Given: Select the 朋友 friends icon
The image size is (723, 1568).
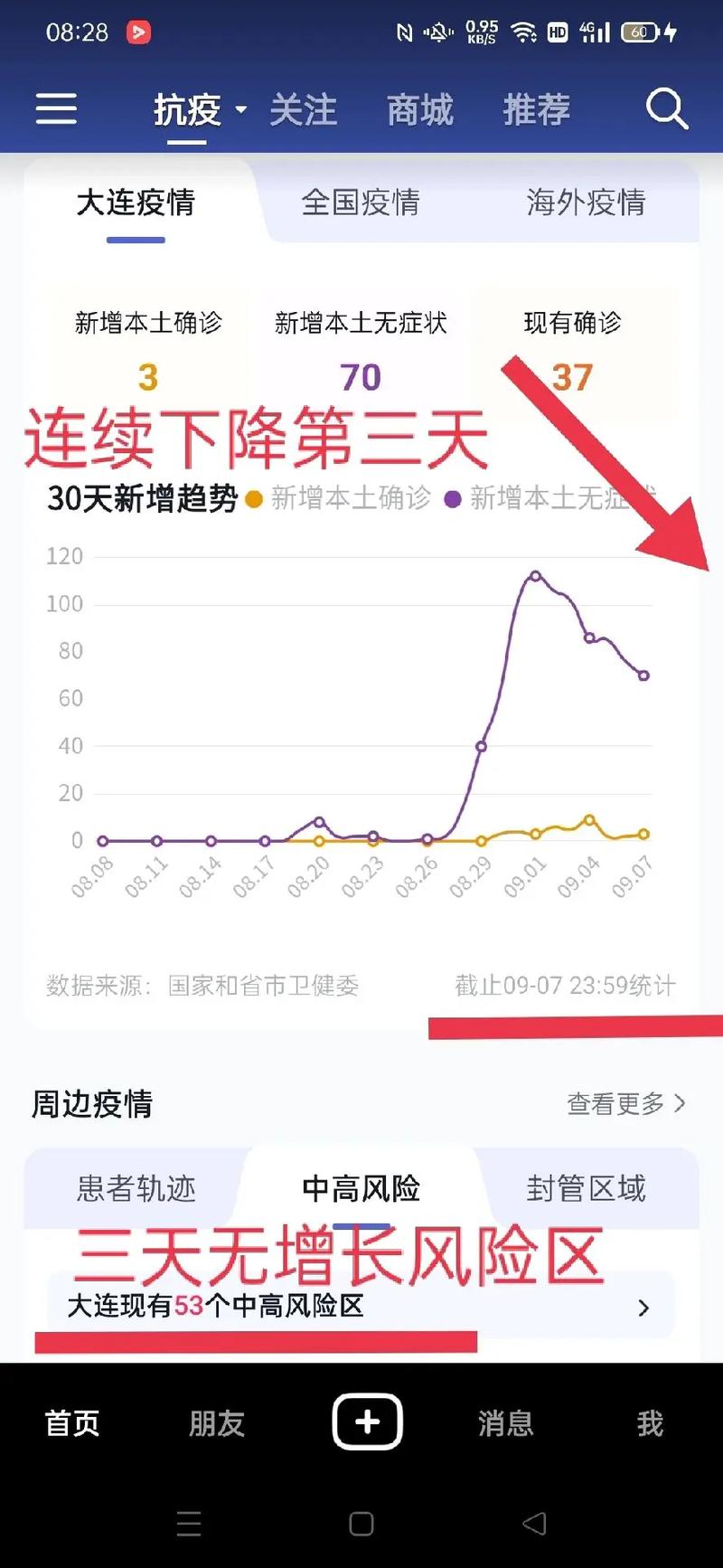Looking at the screenshot, I should click(x=216, y=1422).
